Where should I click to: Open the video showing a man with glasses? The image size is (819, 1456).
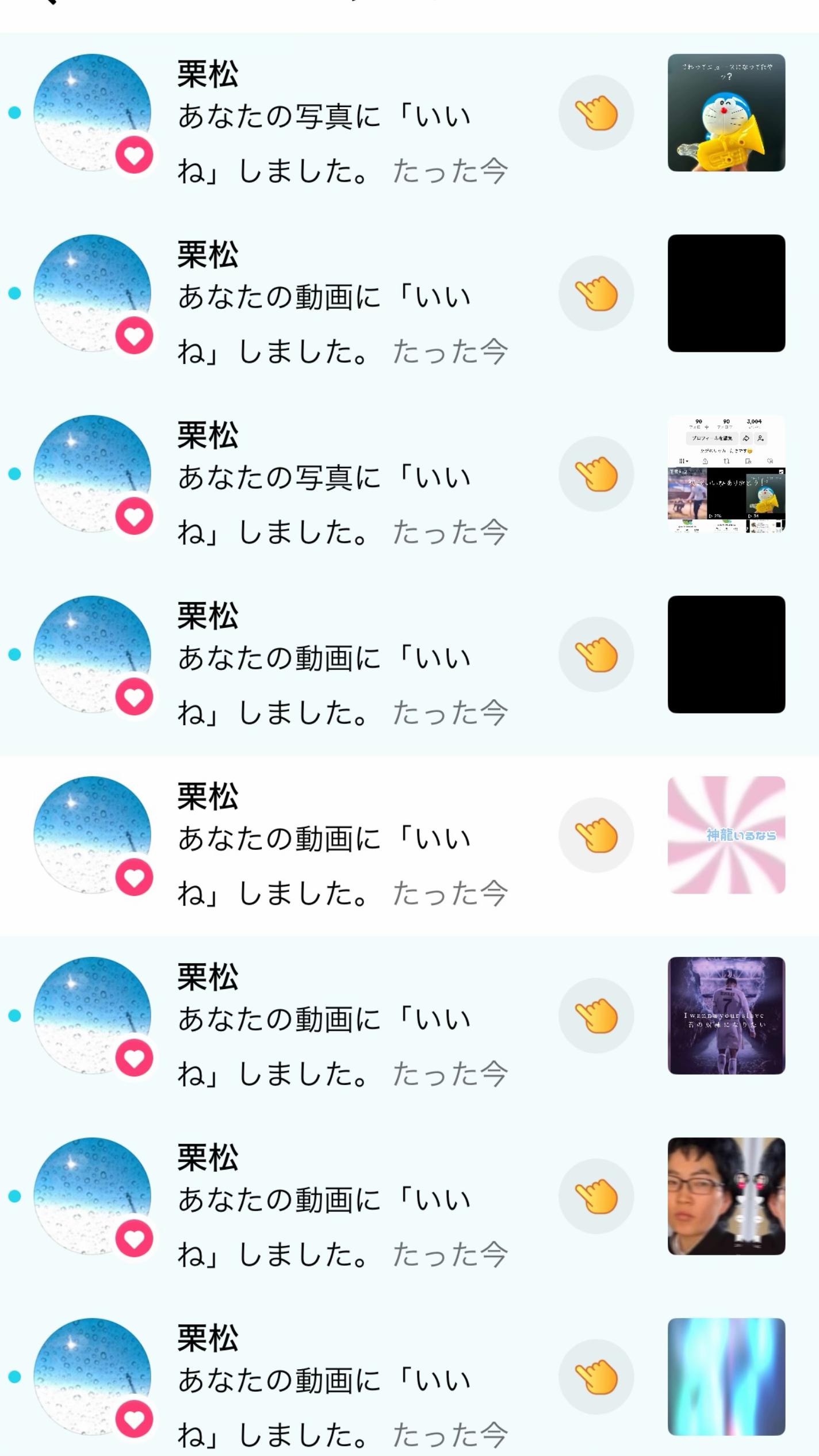[x=726, y=1196]
